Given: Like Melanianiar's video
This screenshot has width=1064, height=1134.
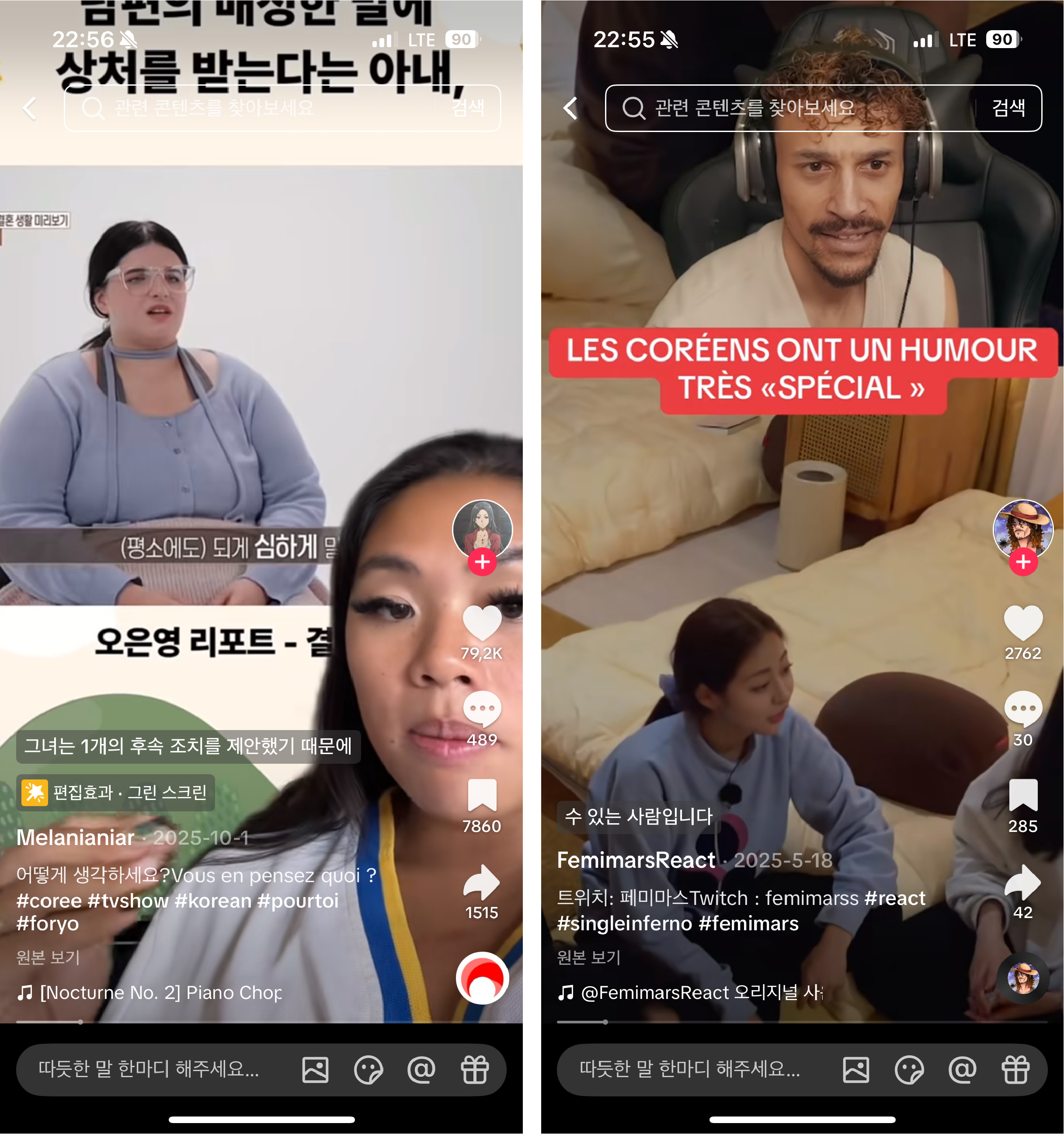Looking at the screenshot, I should (x=481, y=623).
